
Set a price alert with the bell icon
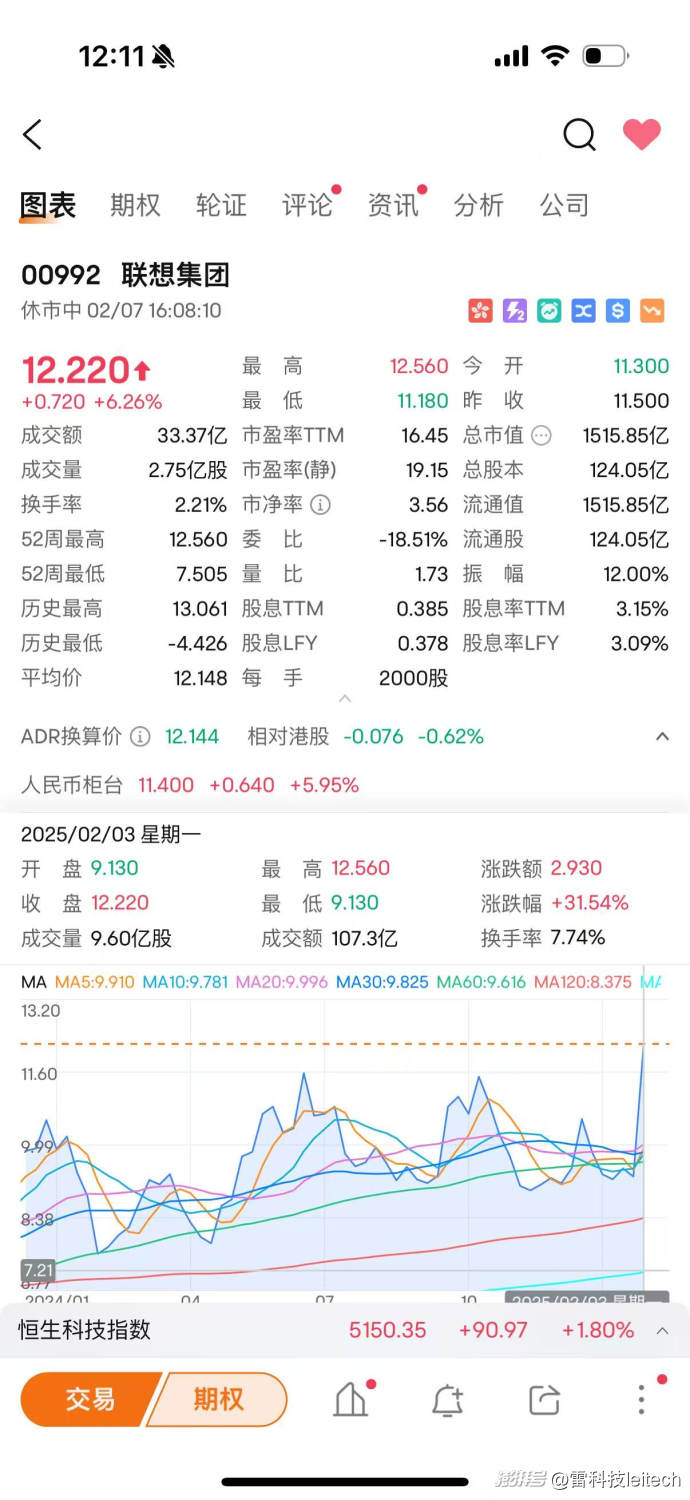(447, 1400)
